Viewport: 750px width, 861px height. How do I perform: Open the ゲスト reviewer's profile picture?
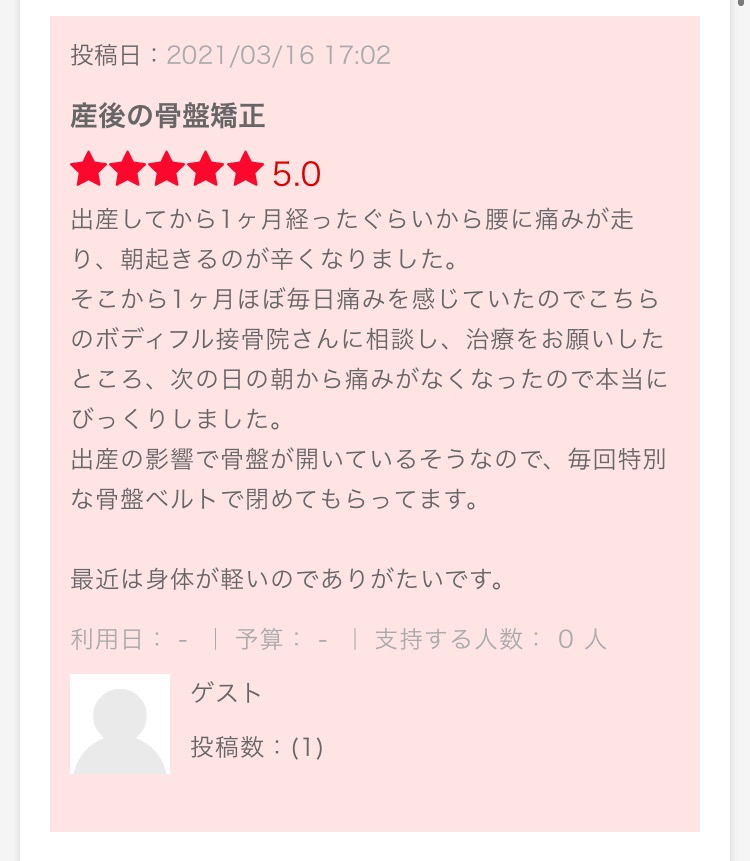pos(120,724)
